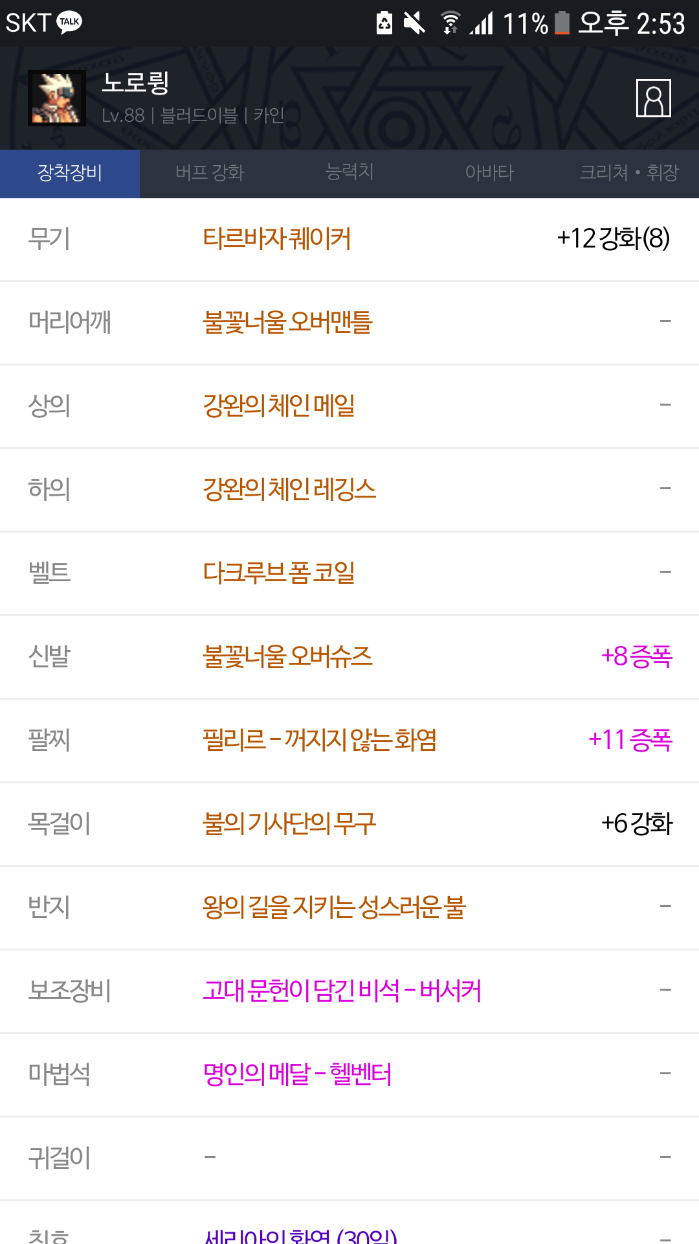Screen dimensions: 699x1244
Task: Open belt item 다크루브 폼 코일
Action: tap(279, 573)
